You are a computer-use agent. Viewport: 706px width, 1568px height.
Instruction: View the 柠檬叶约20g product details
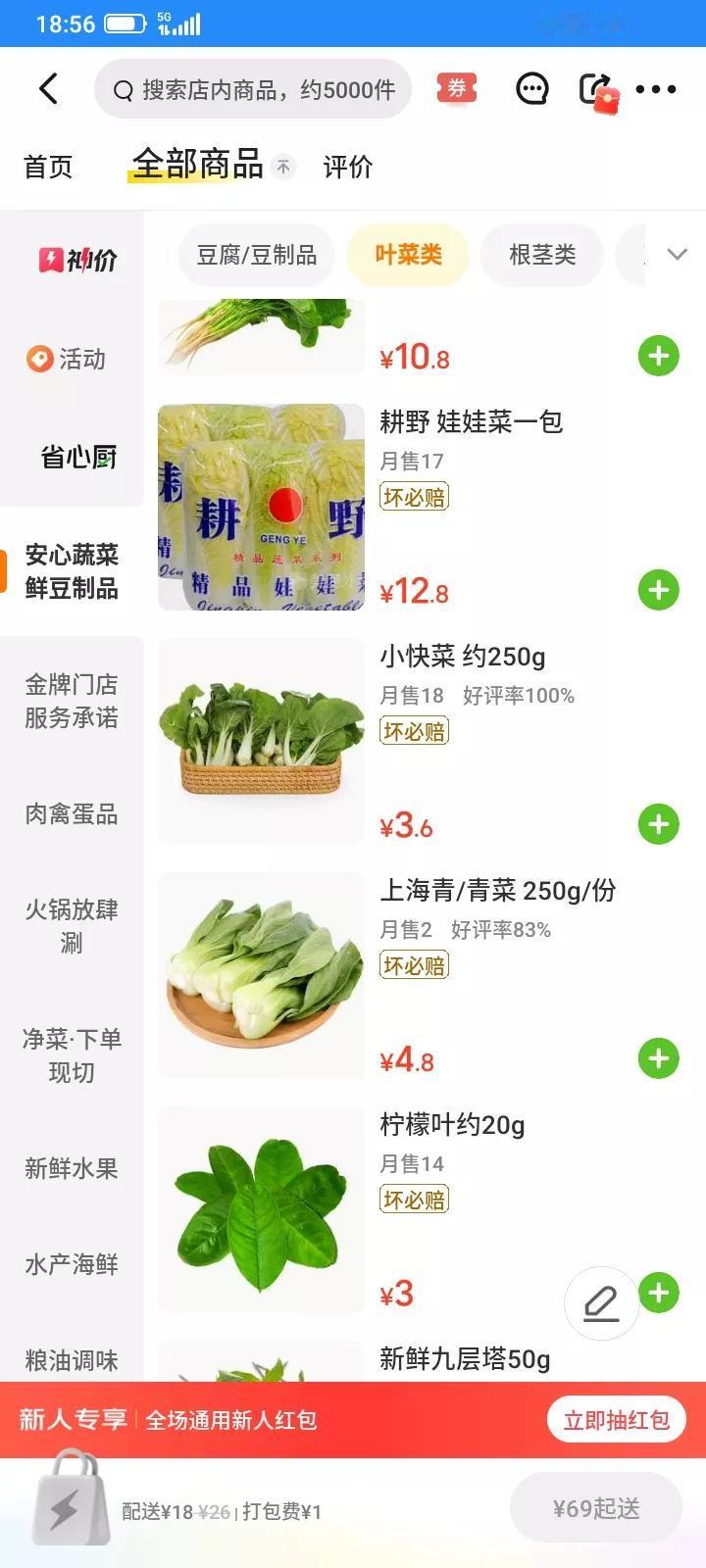tap(452, 1125)
